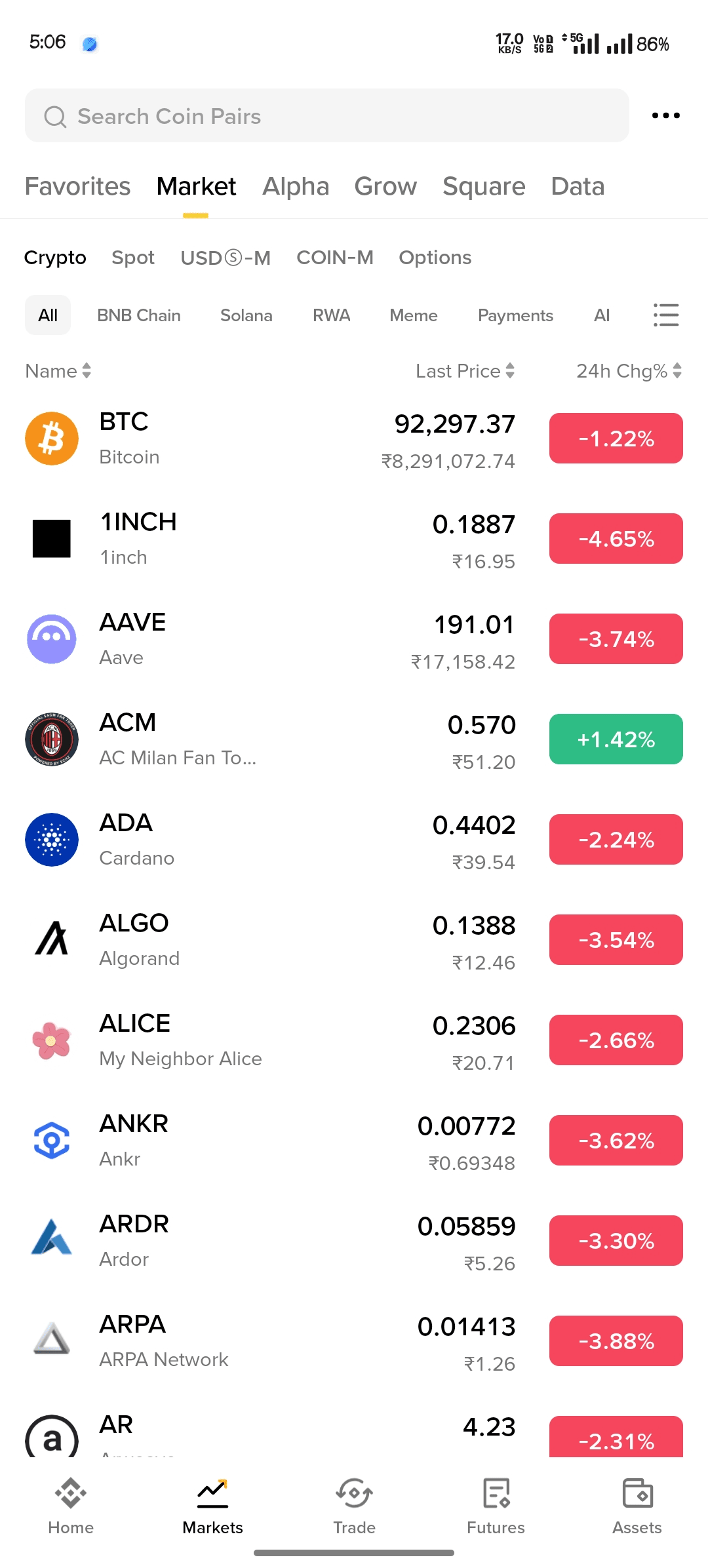
Task: Open the three-dot overflow menu
Action: (665, 116)
